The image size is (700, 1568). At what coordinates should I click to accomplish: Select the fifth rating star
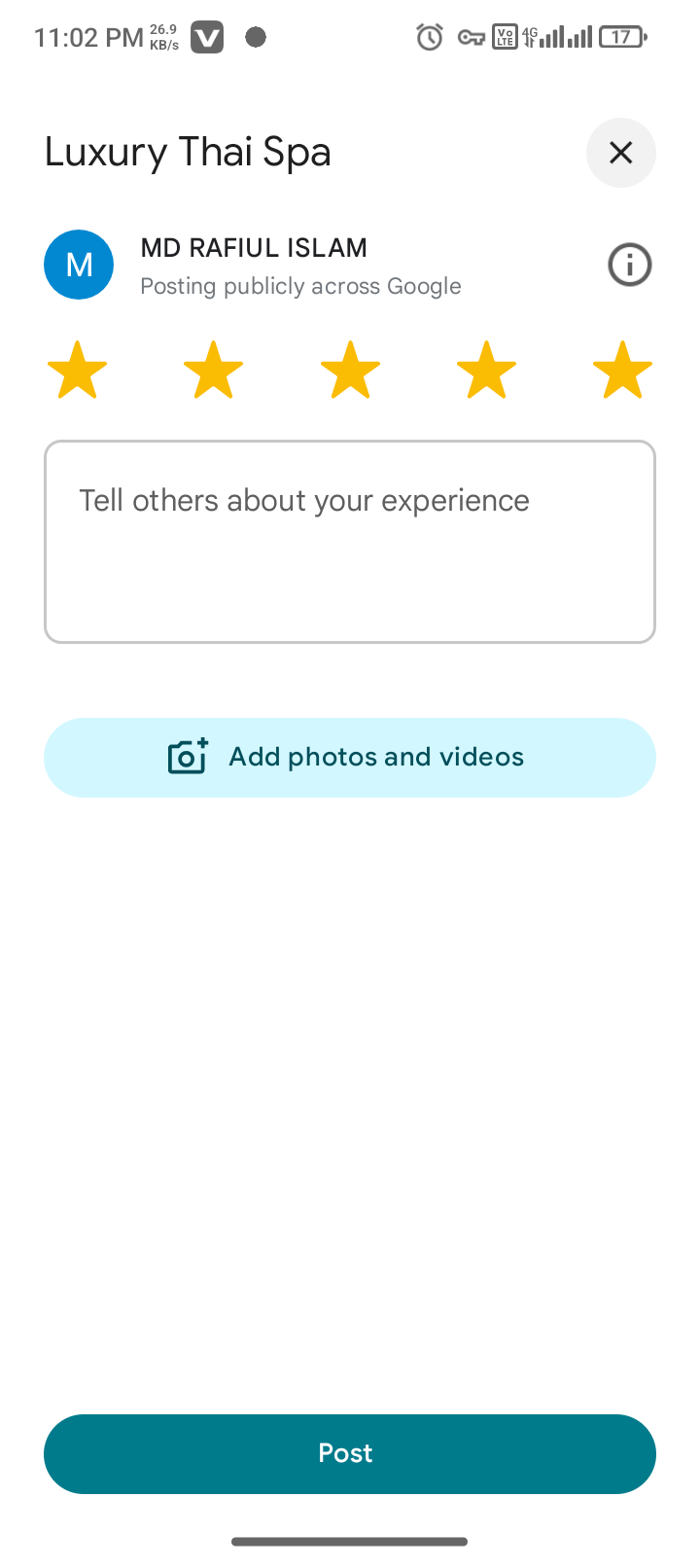coord(622,371)
